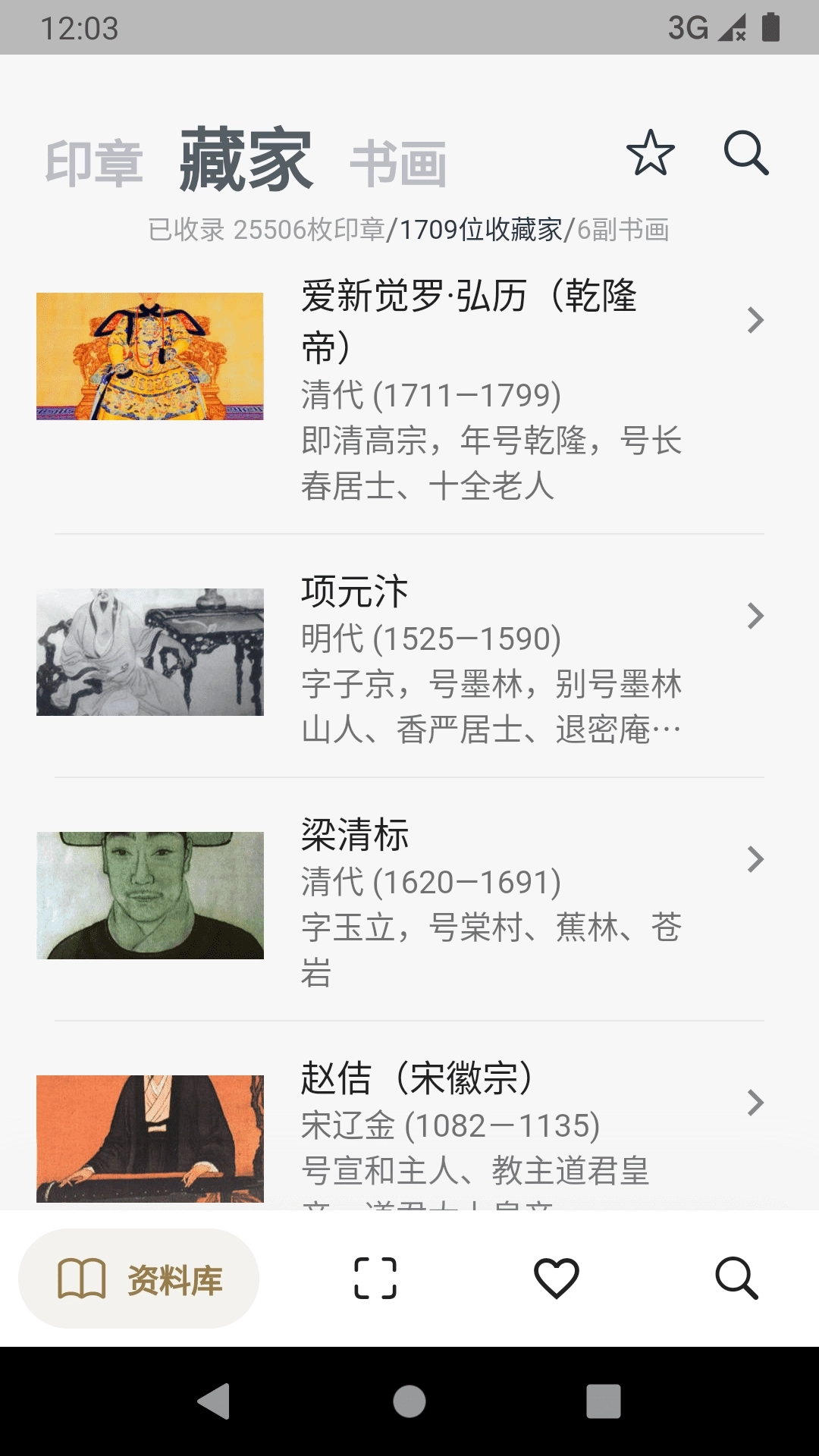
Task: Expand the 项元汴 collector entry chevron
Action: tap(756, 617)
